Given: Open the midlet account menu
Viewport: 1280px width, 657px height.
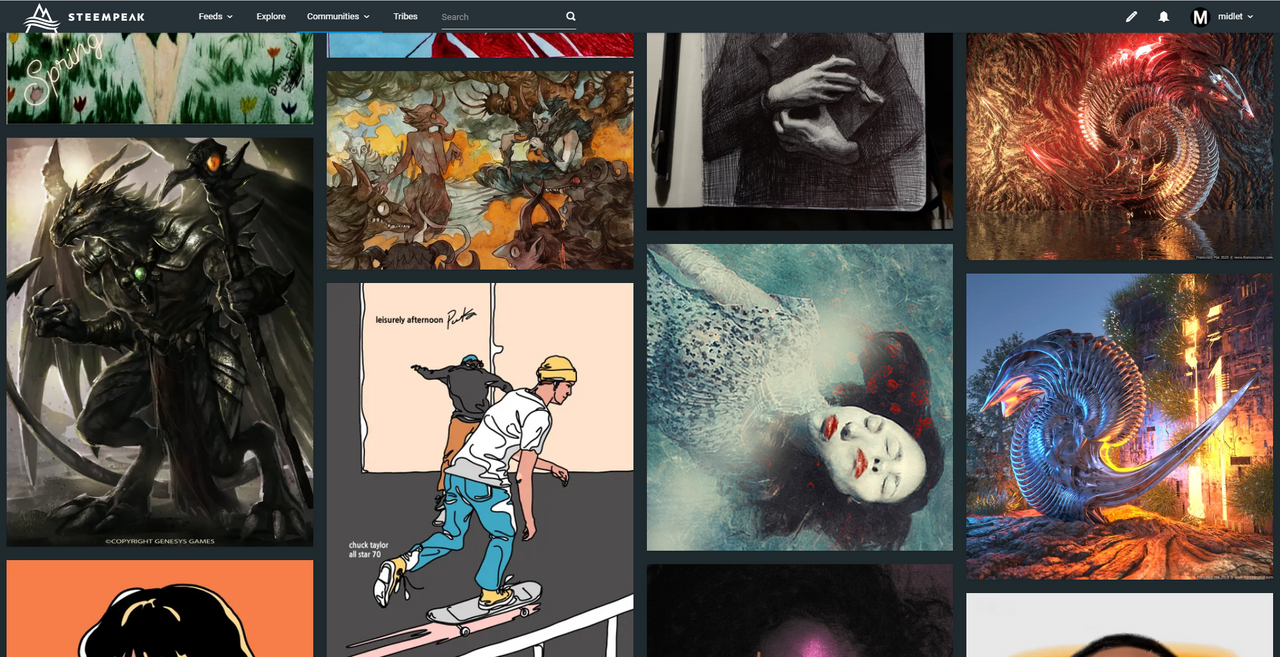Looking at the screenshot, I should tap(1222, 17).
